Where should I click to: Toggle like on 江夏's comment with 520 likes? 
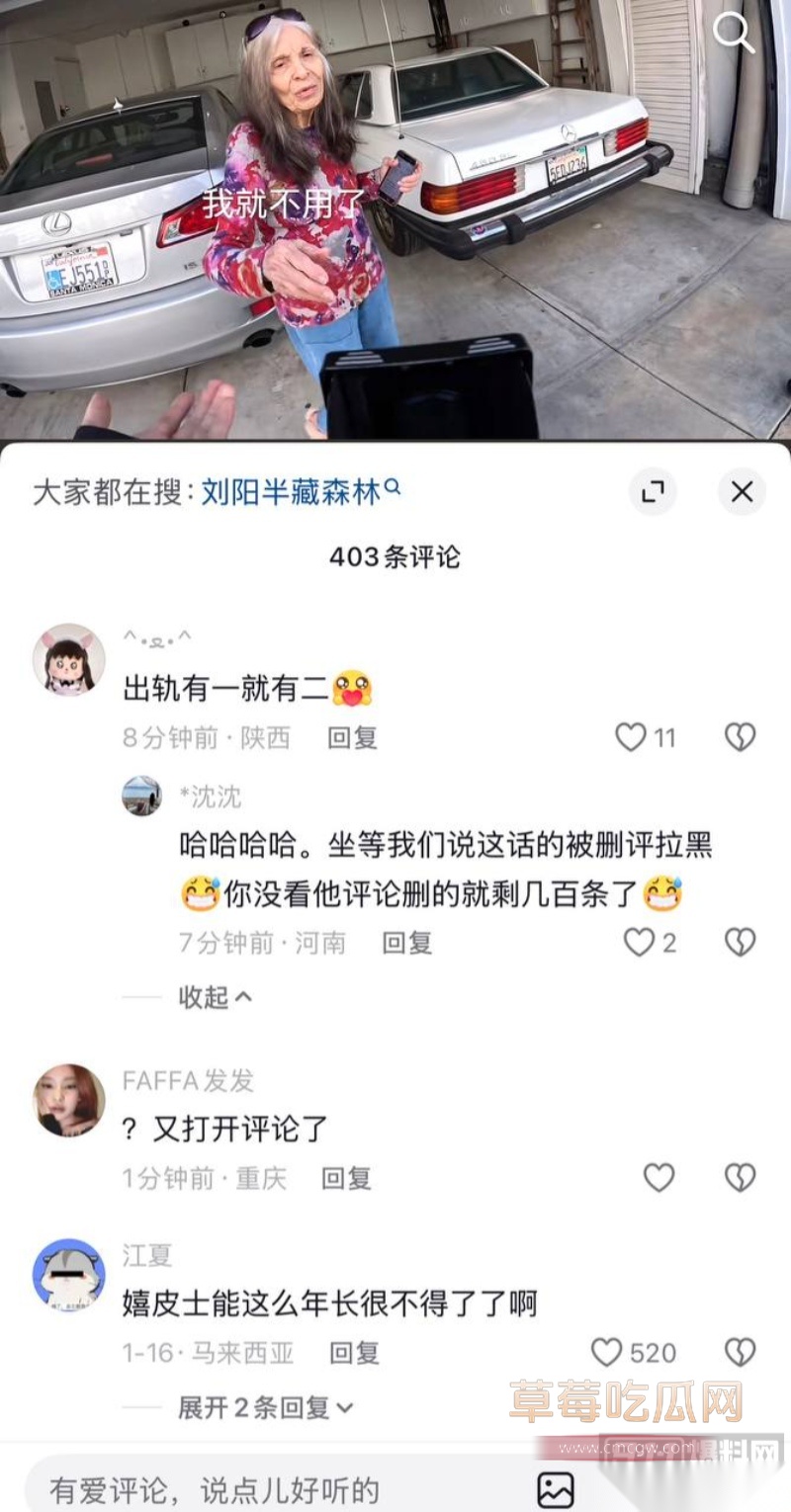610,1352
